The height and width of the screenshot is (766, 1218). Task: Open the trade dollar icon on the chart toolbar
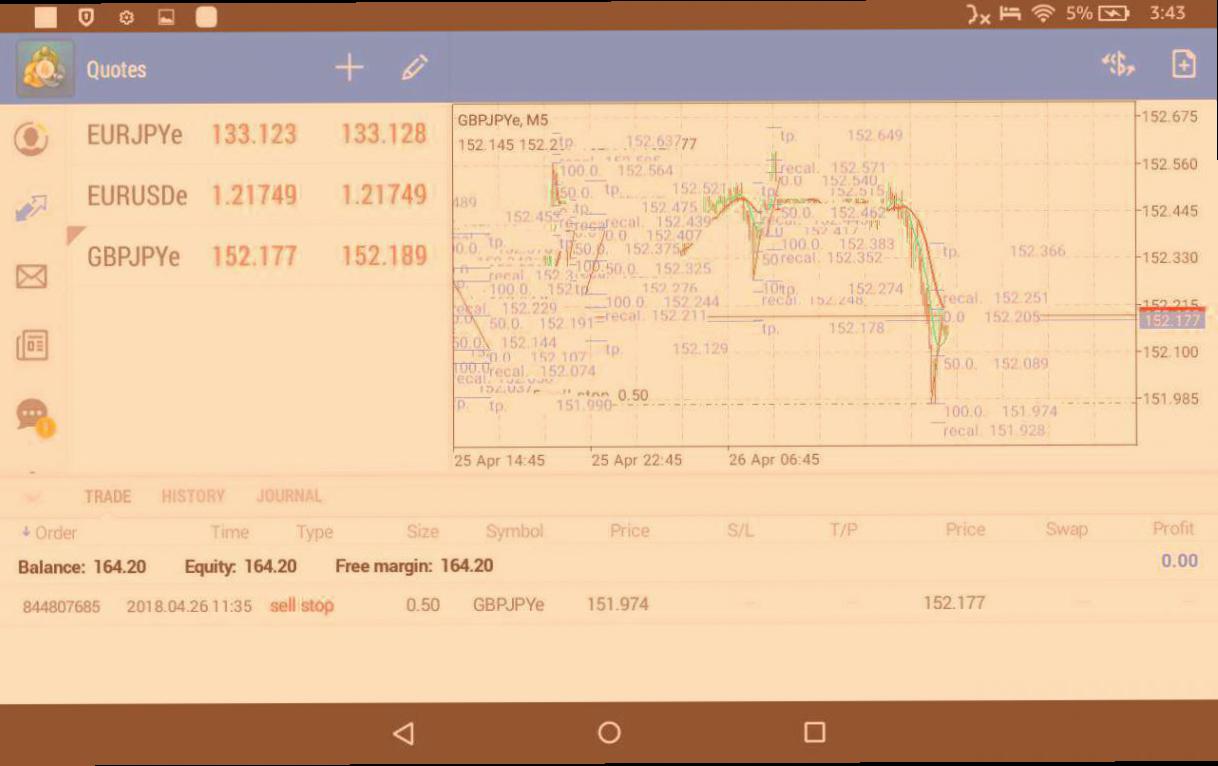click(x=1118, y=65)
